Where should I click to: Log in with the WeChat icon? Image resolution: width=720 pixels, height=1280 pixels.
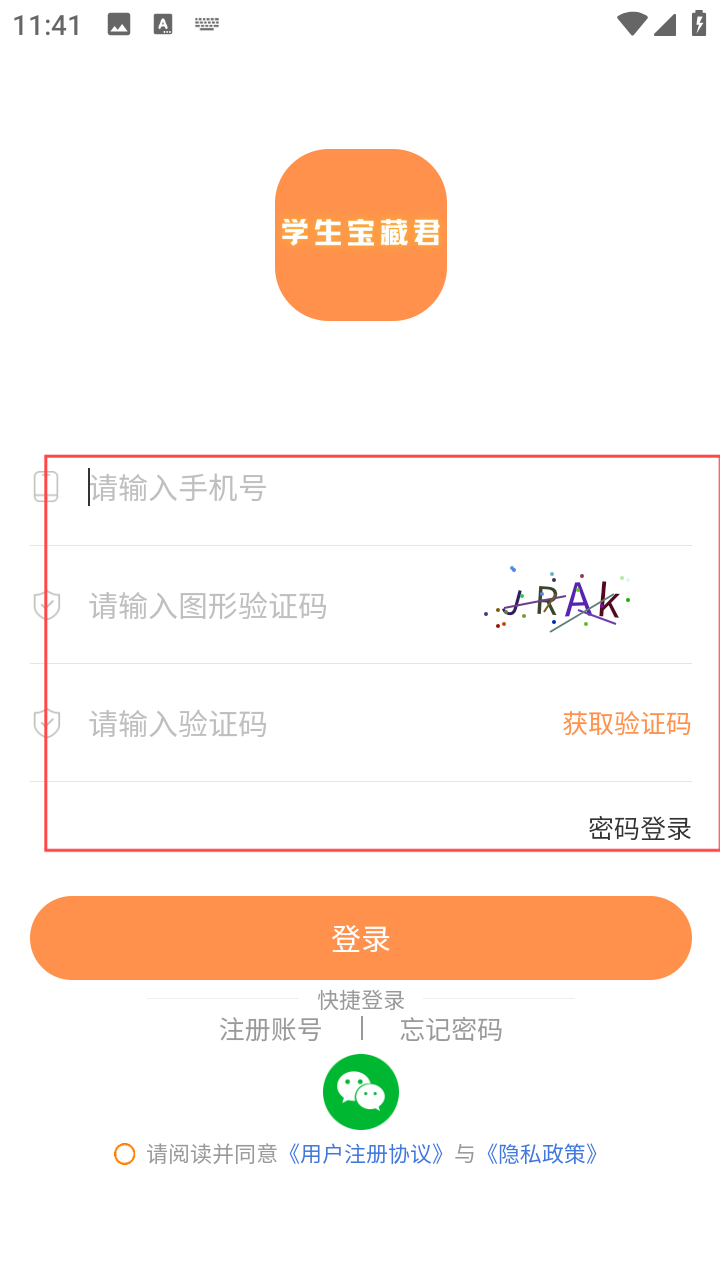coord(360,1092)
